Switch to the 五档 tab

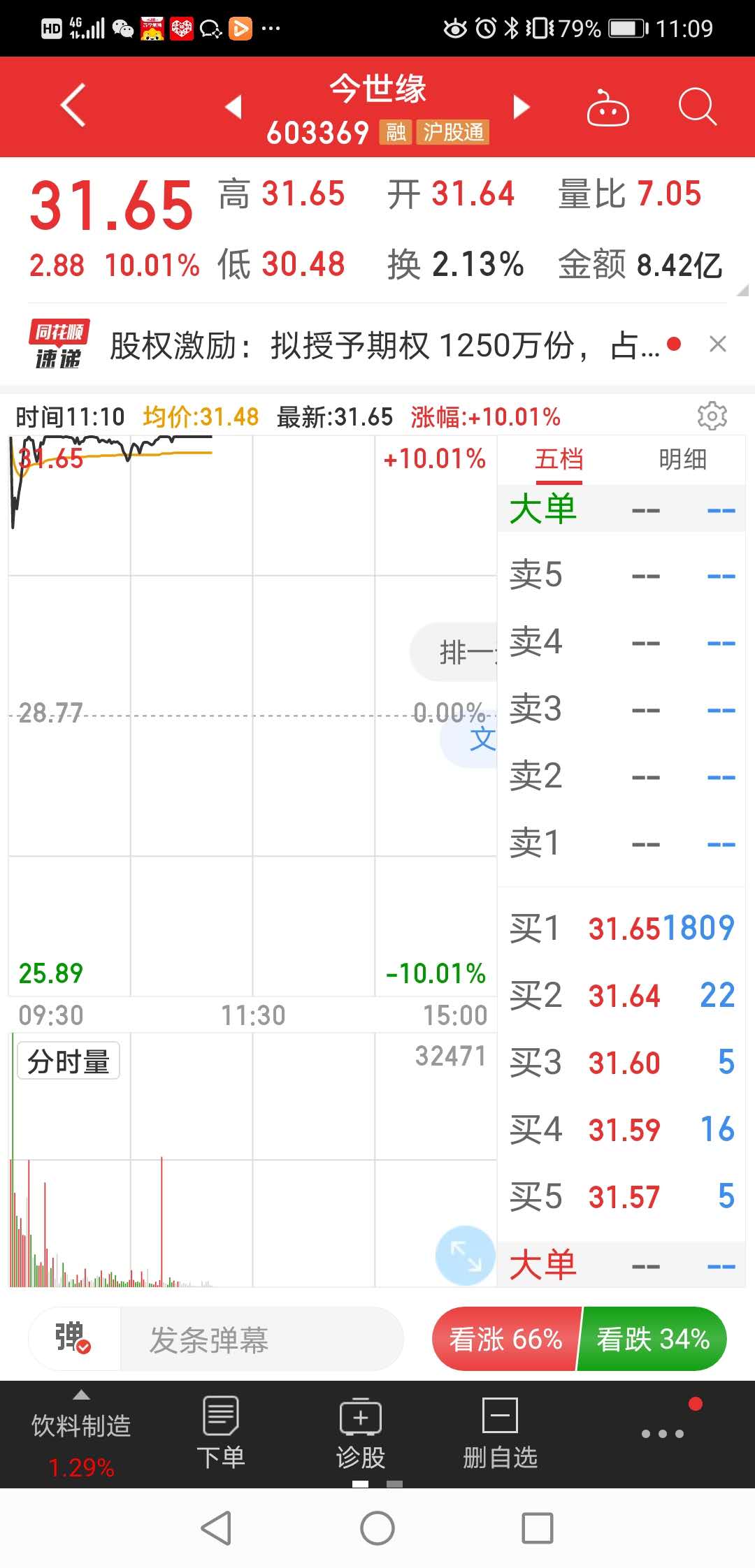pyautogui.click(x=559, y=460)
